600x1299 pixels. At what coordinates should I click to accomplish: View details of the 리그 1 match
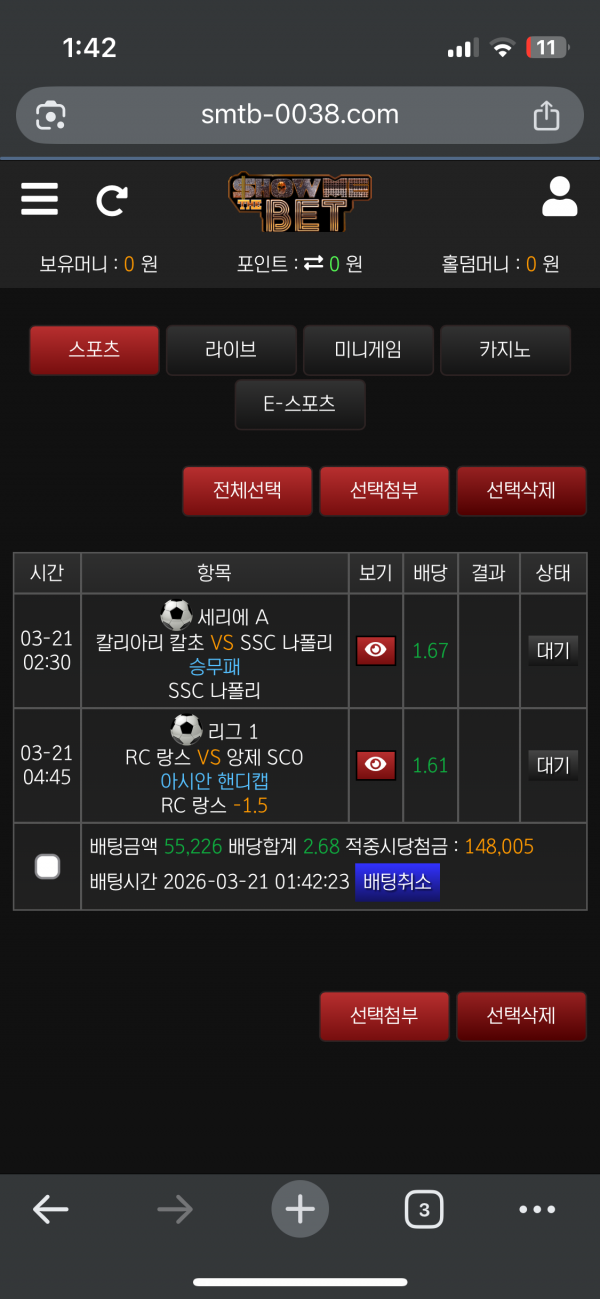point(376,765)
